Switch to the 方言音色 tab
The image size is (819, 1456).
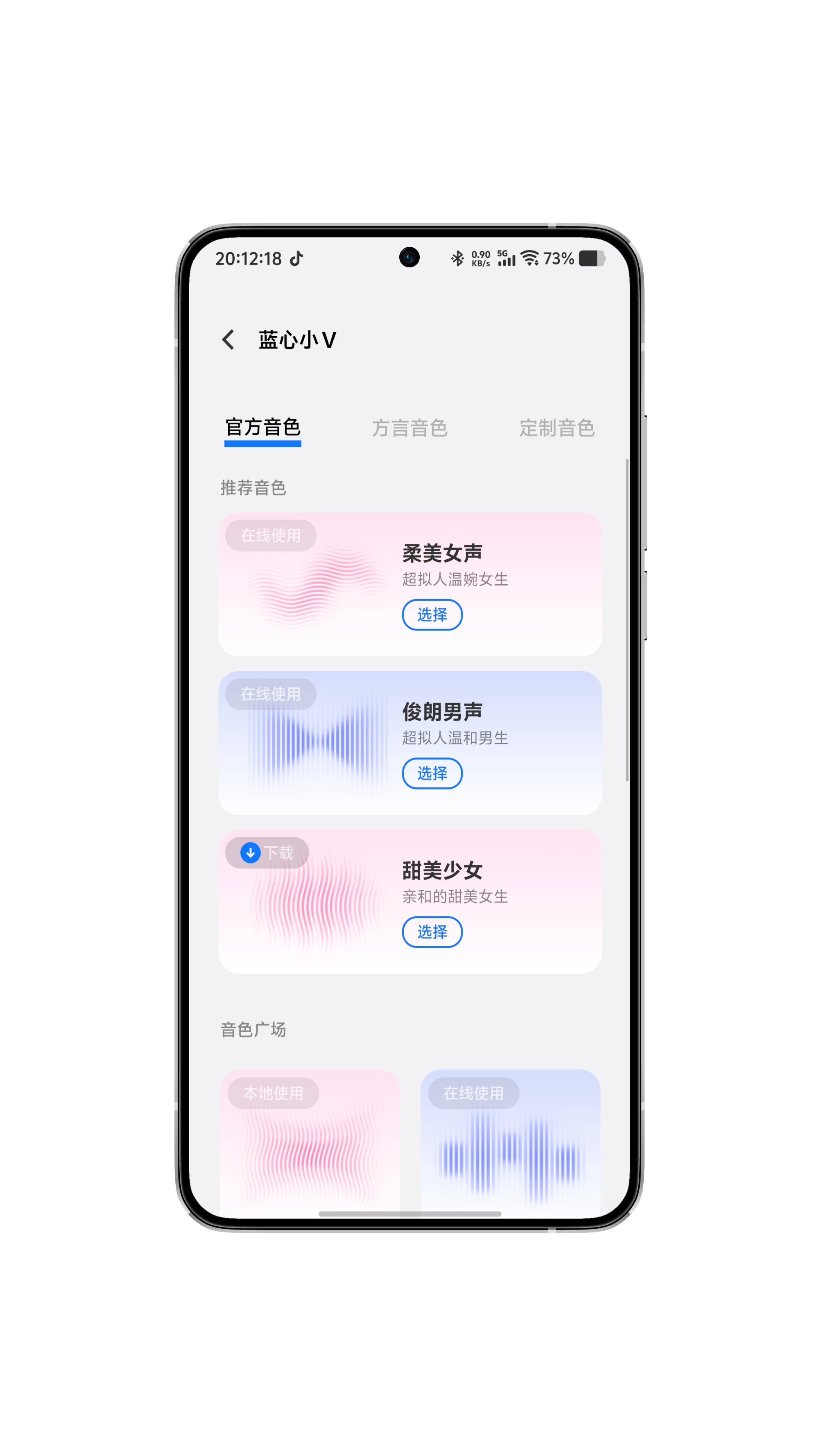click(409, 428)
